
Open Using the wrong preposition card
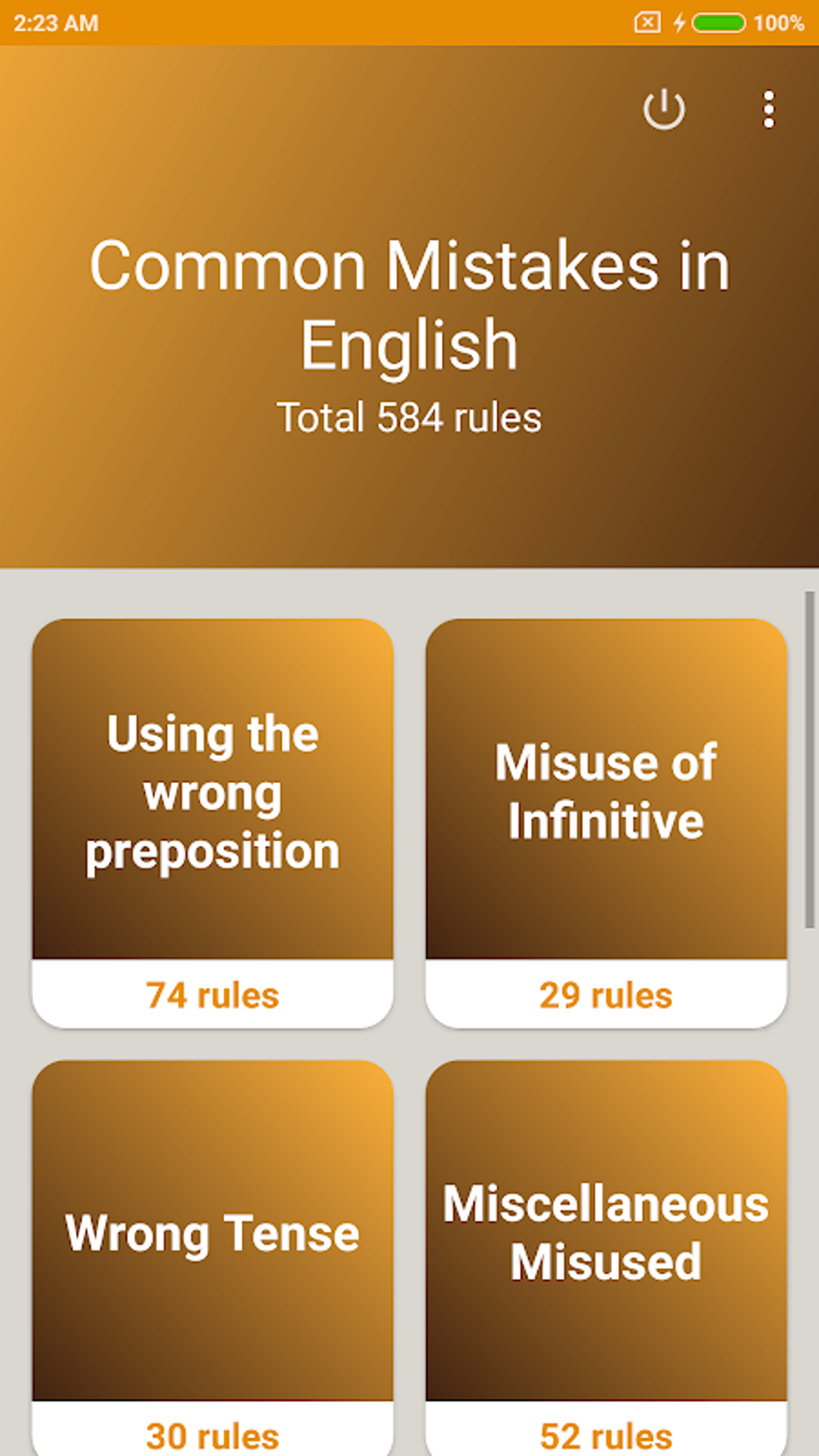(x=213, y=803)
